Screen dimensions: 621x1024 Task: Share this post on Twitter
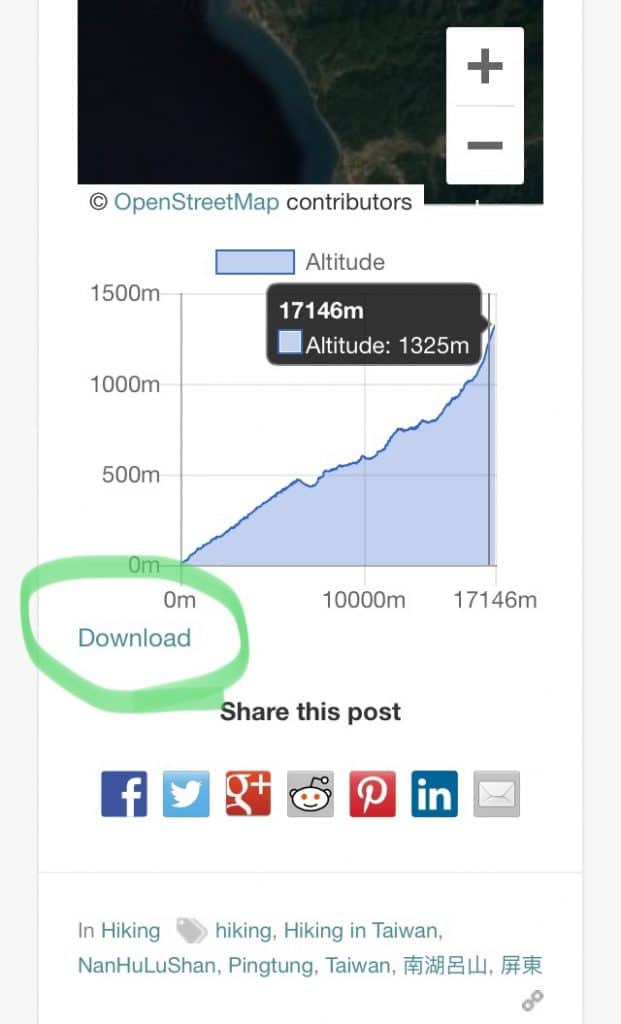click(x=186, y=795)
